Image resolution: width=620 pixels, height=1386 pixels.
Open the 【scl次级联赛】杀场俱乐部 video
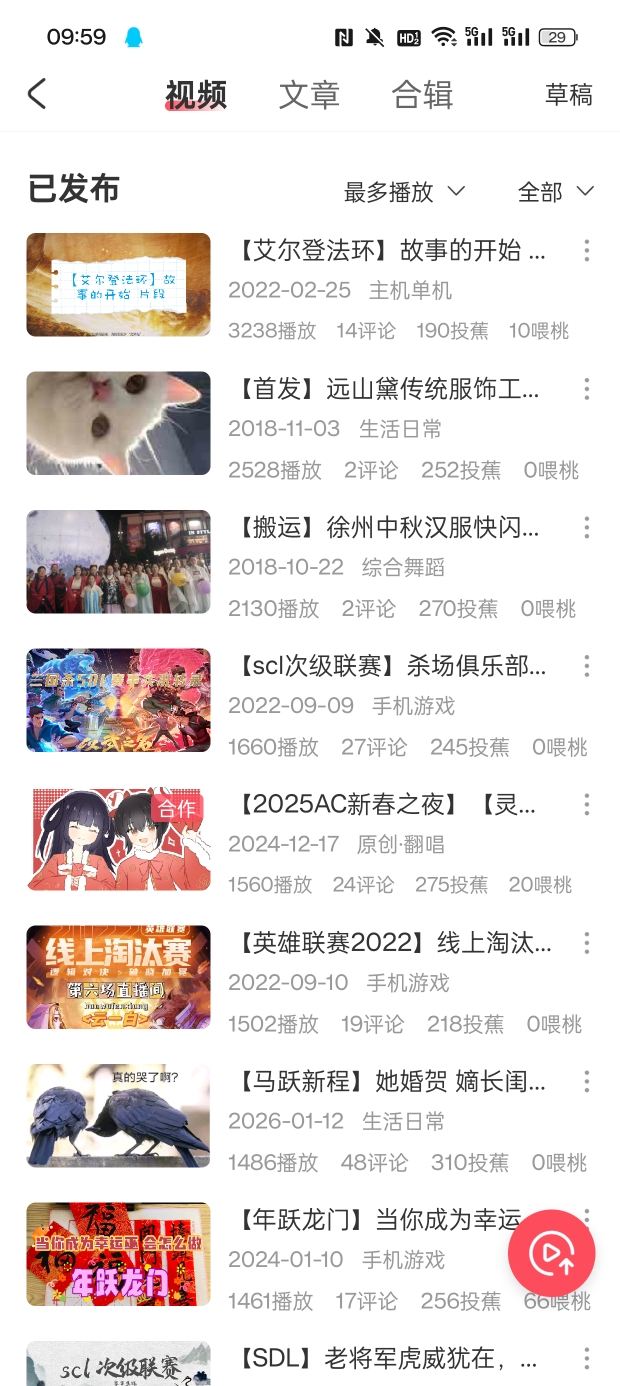(x=392, y=666)
